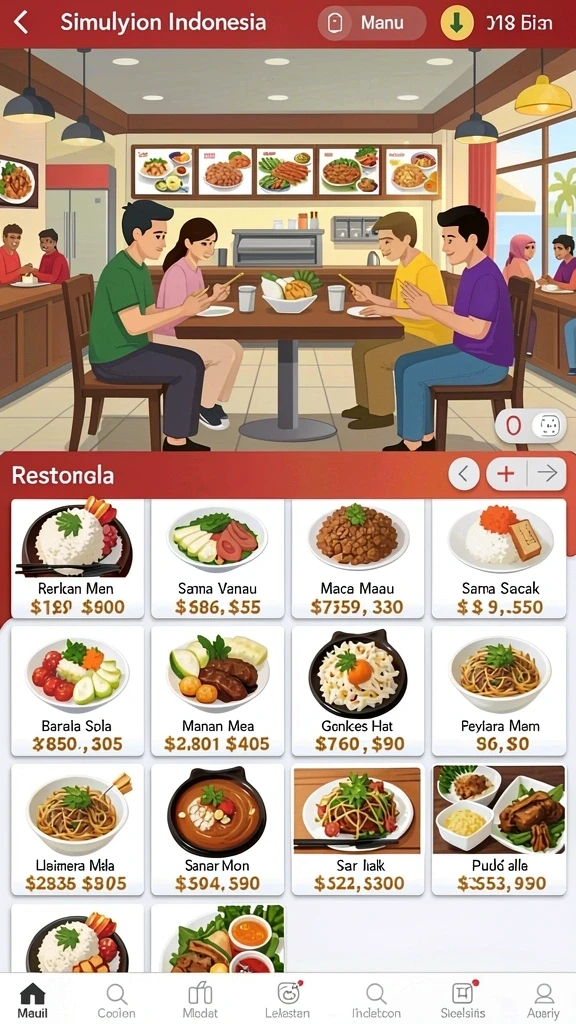Switch to the Coolen tab
The image size is (576, 1024).
pos(116,1000)
